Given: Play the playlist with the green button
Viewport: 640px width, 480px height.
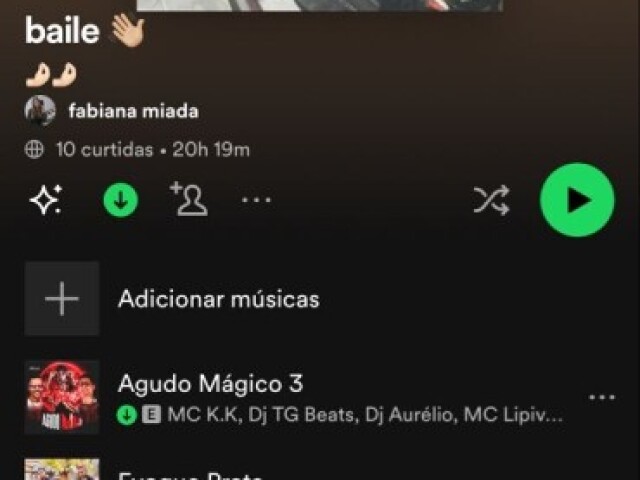Looking at the screenshot, I should pyautogui.click(x=577, y=200).
